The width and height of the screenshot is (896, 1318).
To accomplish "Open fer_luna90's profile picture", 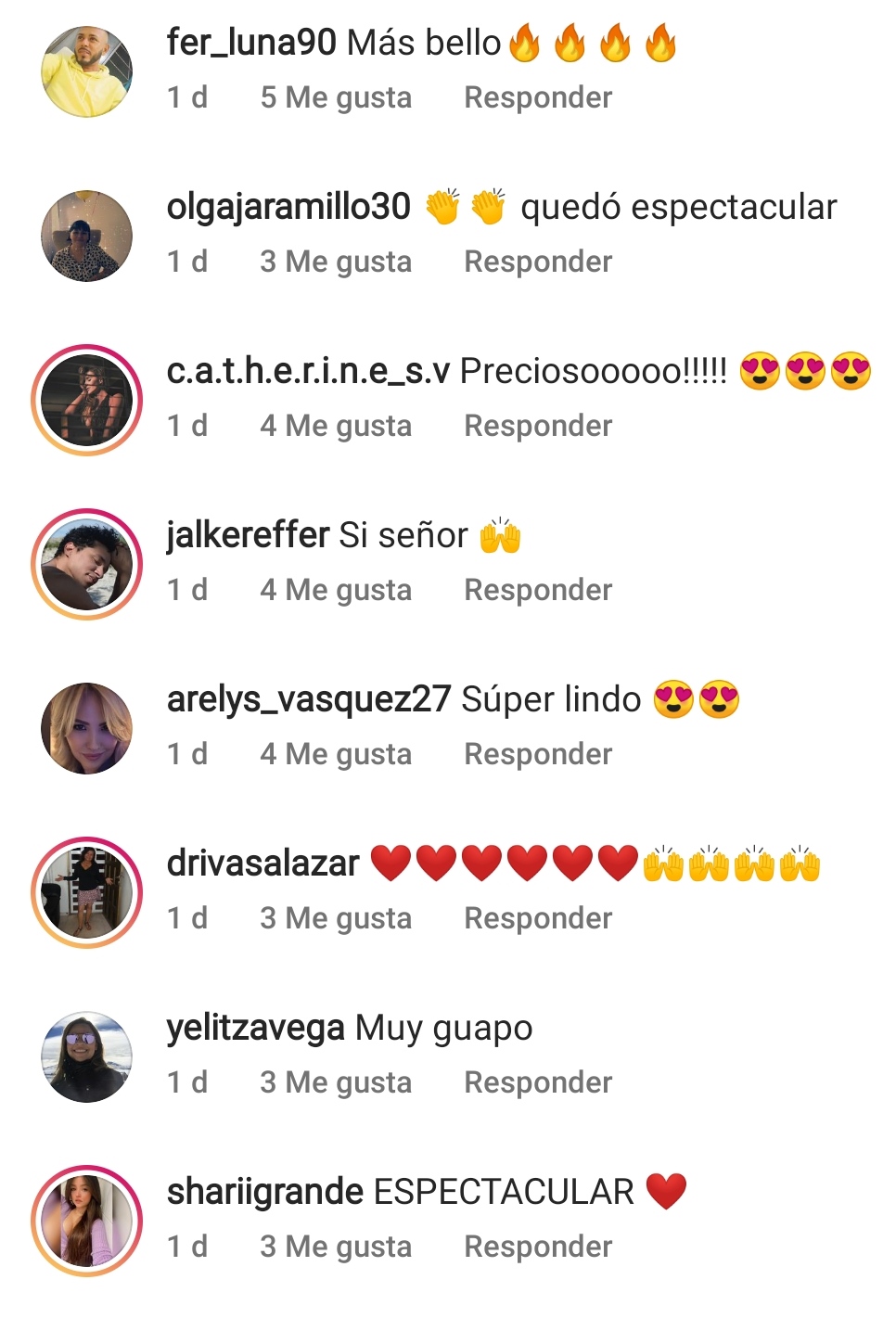I will (87, 72).
